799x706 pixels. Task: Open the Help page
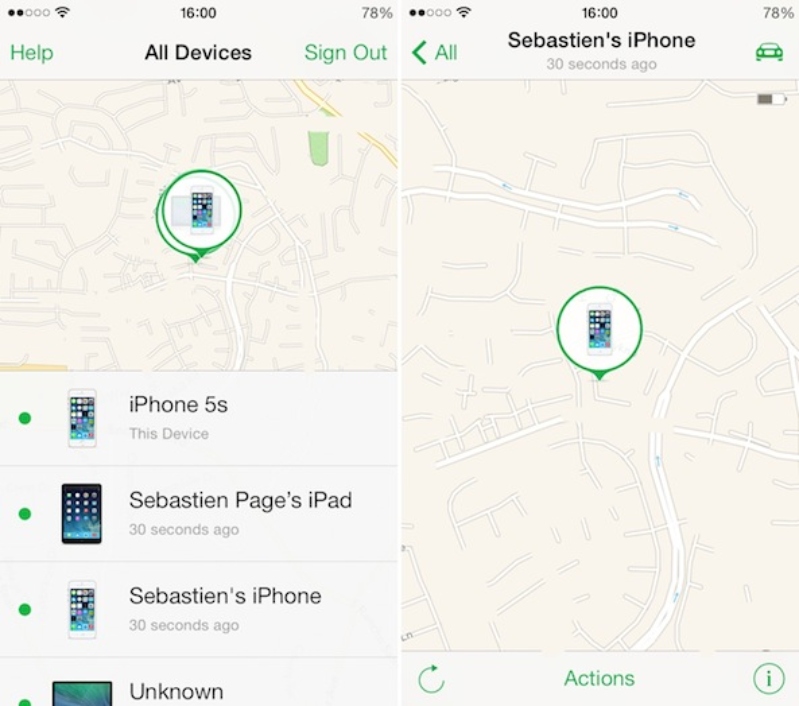pos(32,53)
